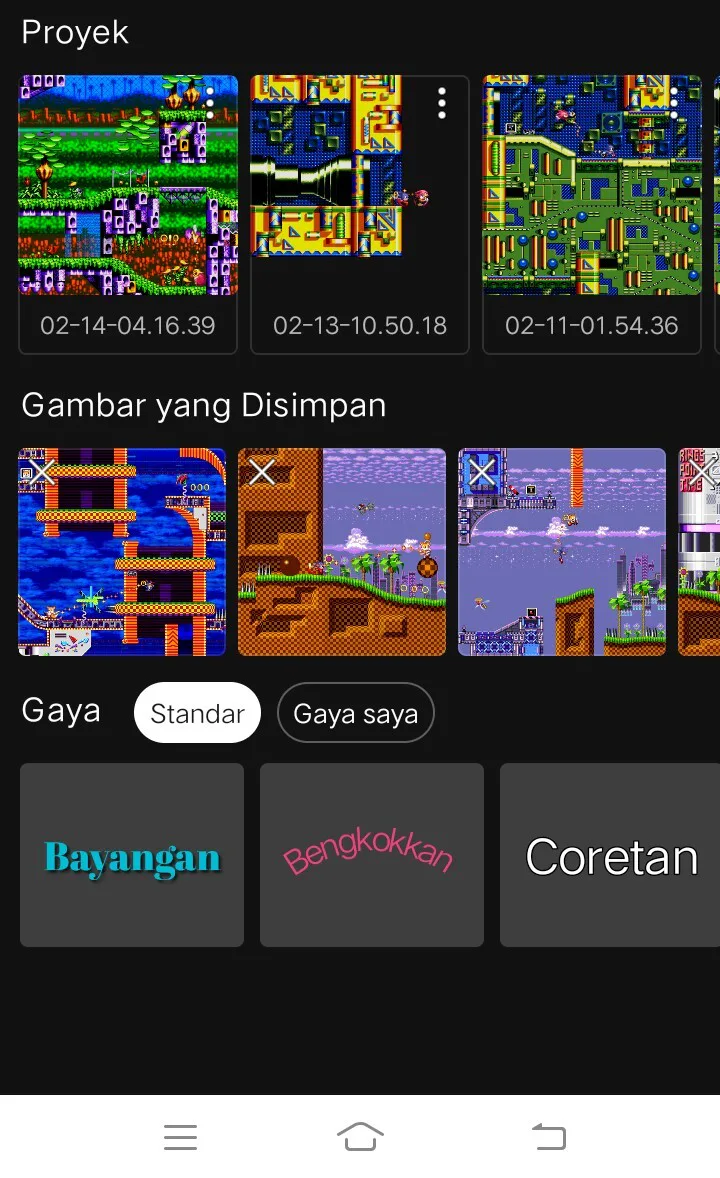The height and width of the screenshot is (1178, 720).
Task: Select the Standar style tab
Action: pos(198,713)
